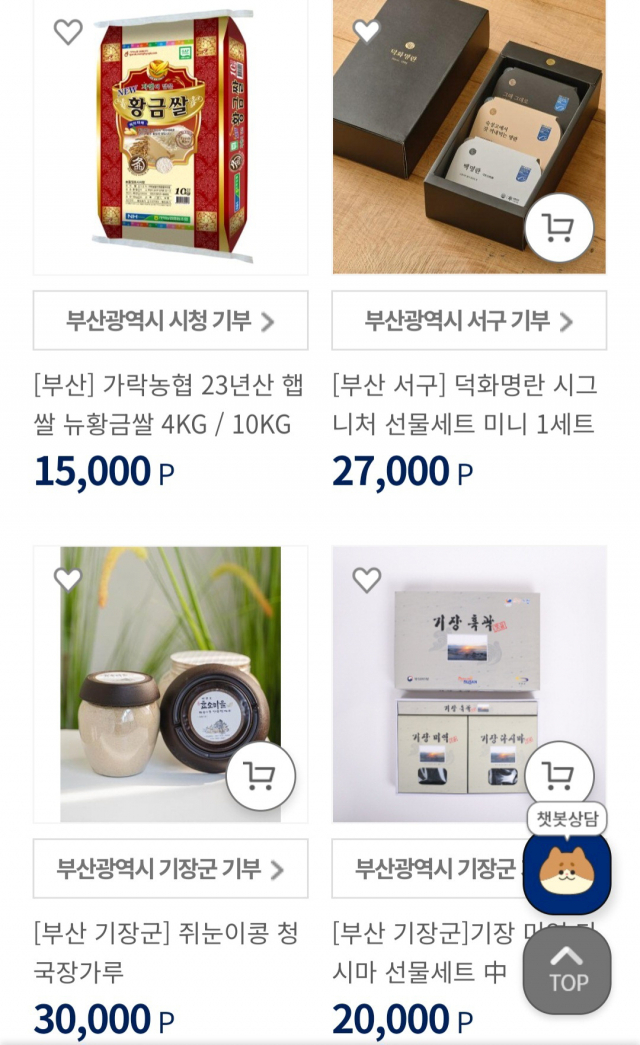640x1045 pixels.
Task: Add 기장 미역 다시마 세트 to cart
Action: click(x=559, y=775)
